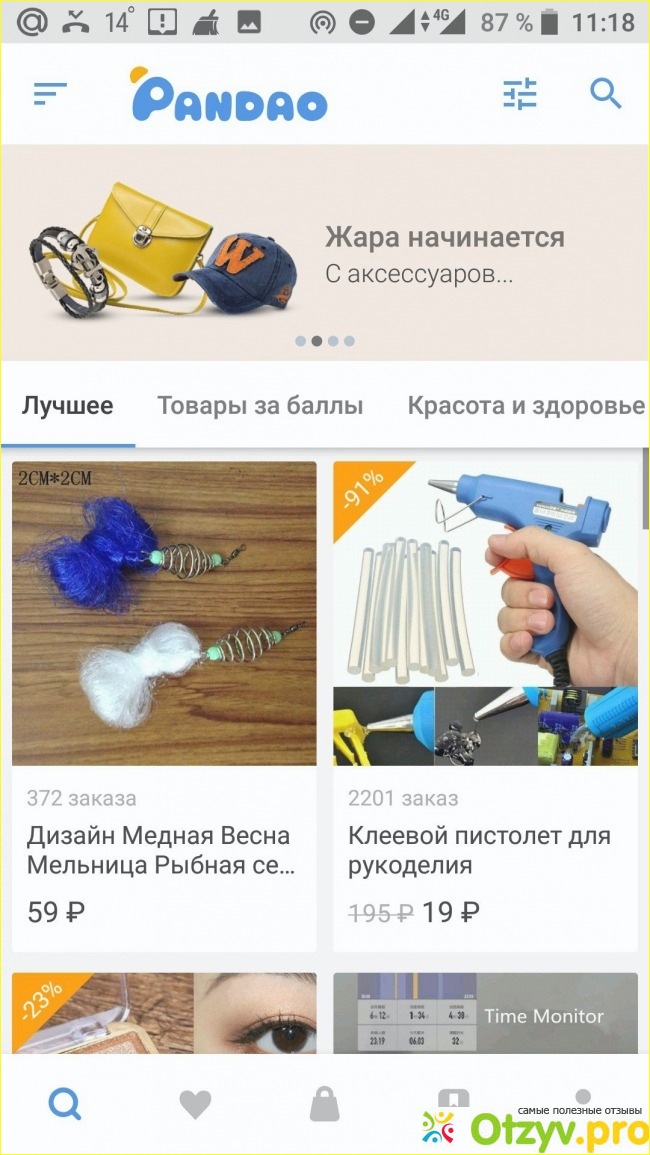The image size is (650, 1155).
Task: Open the hamburger menu drawer
Action: coord(49,95)
